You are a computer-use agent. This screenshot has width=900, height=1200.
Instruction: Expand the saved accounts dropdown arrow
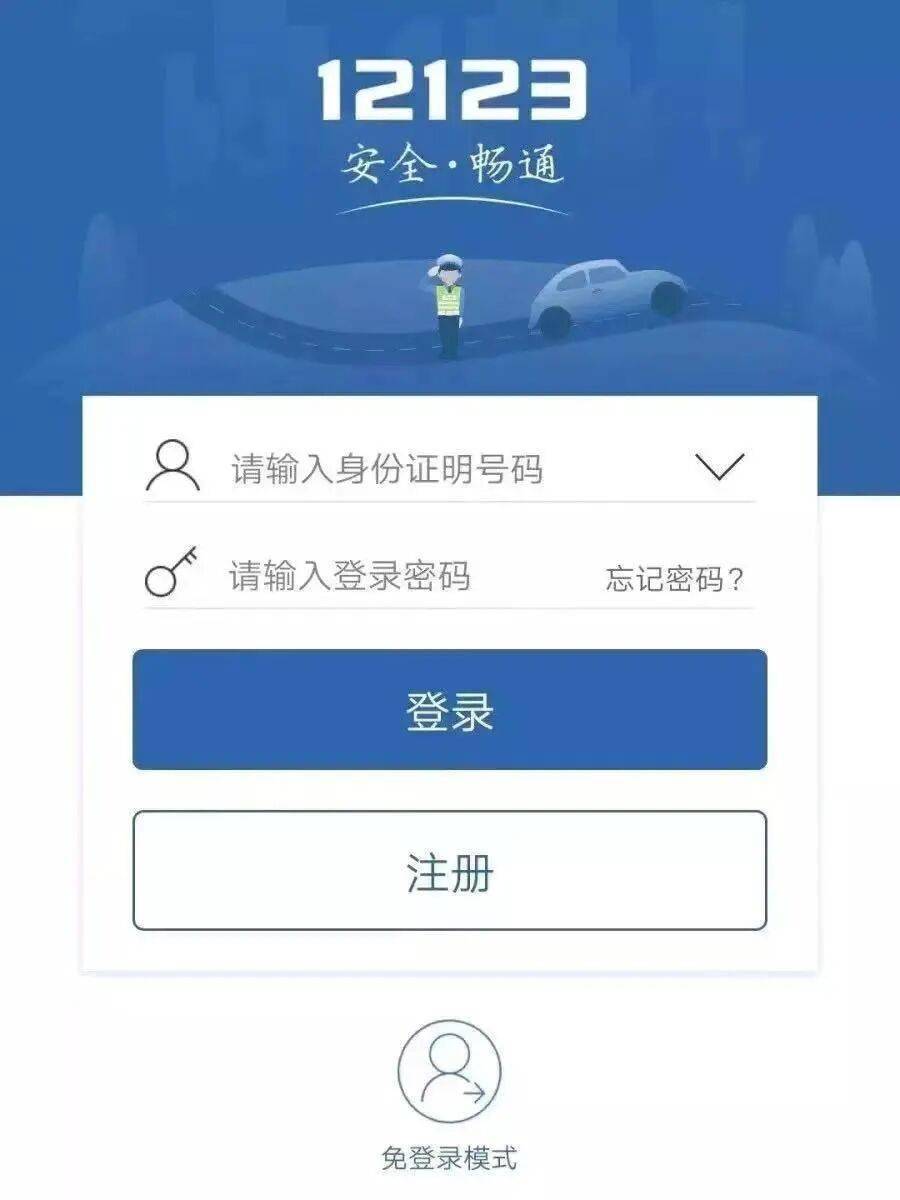[x=720, y=467]
